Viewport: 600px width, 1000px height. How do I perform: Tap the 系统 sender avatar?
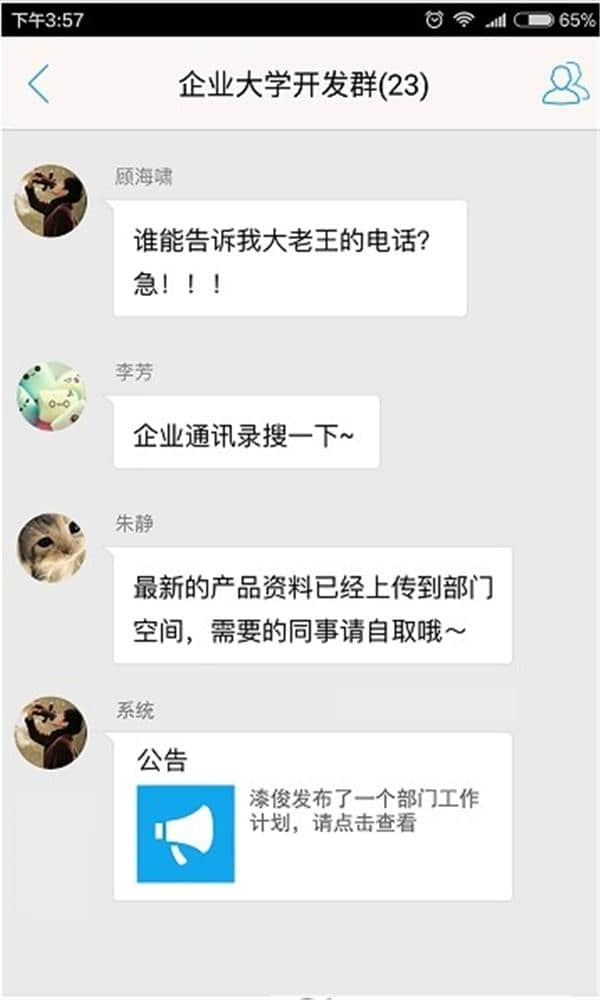[51, 733]
